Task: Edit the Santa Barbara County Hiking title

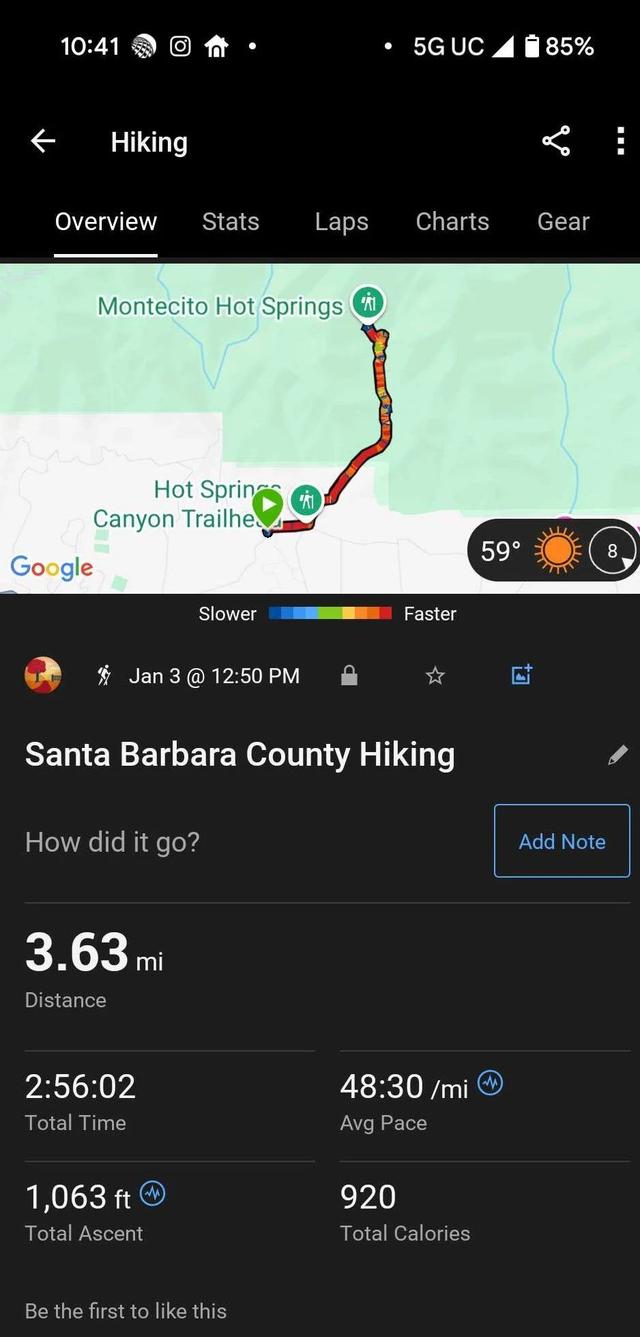Action: pos(618,755)
